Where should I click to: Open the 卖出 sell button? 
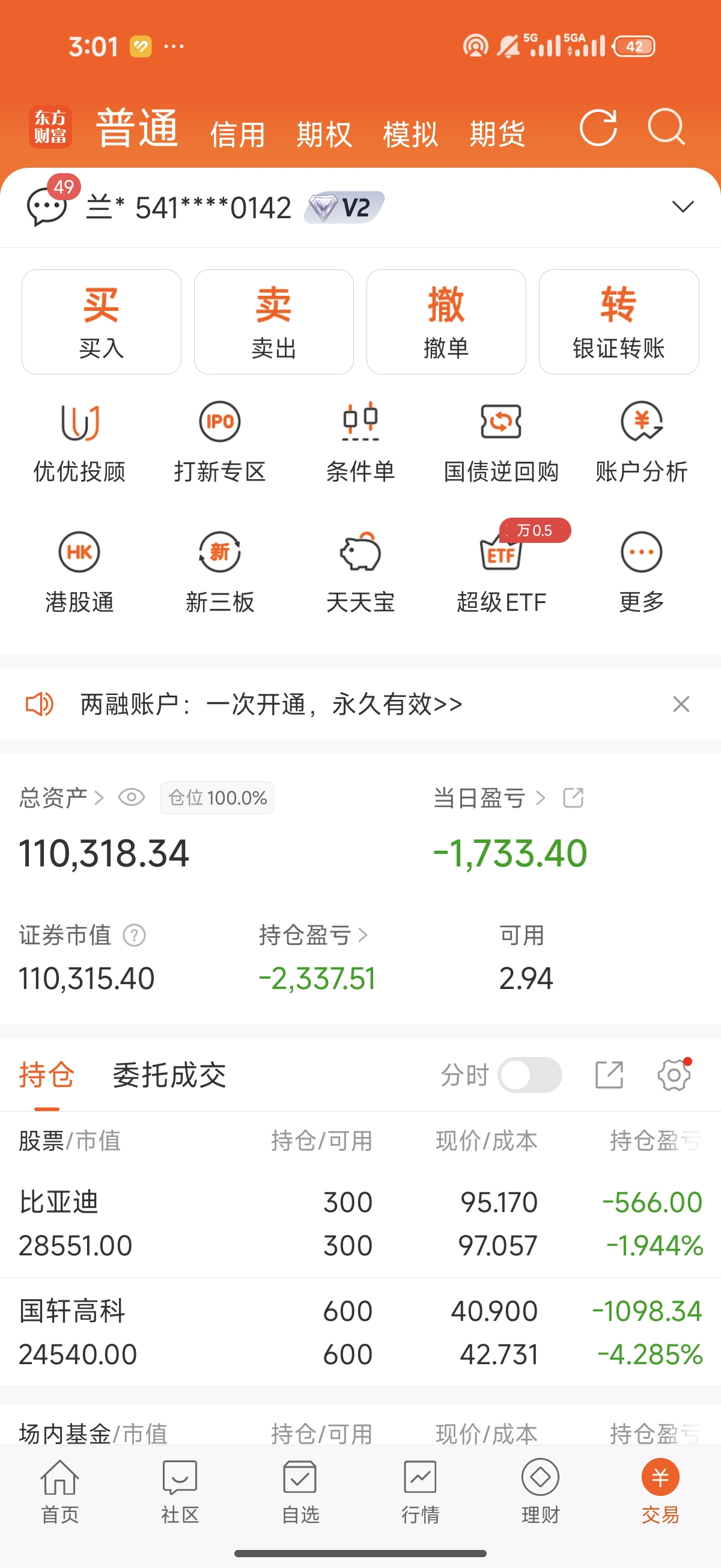pyautogui.click(x=274, y=322)
